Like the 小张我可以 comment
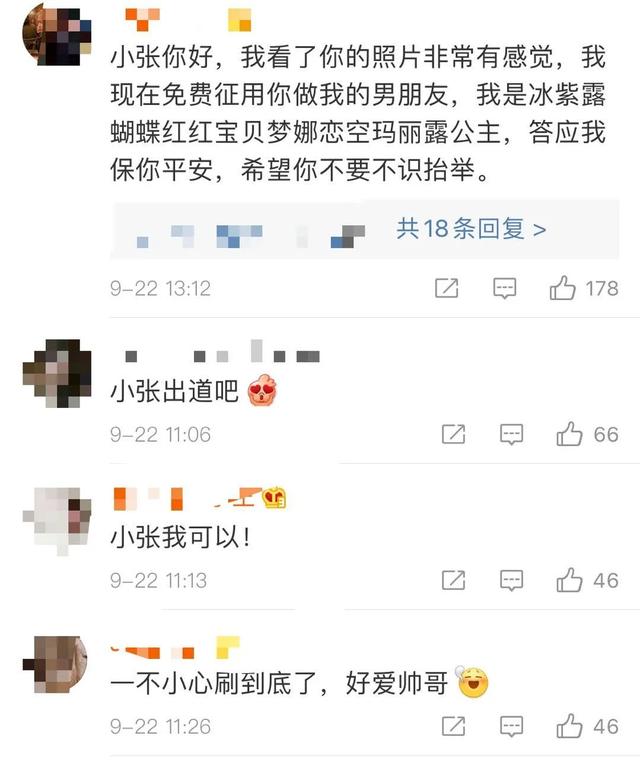This screenshot has width=640, height=765. tap(570, 580)
